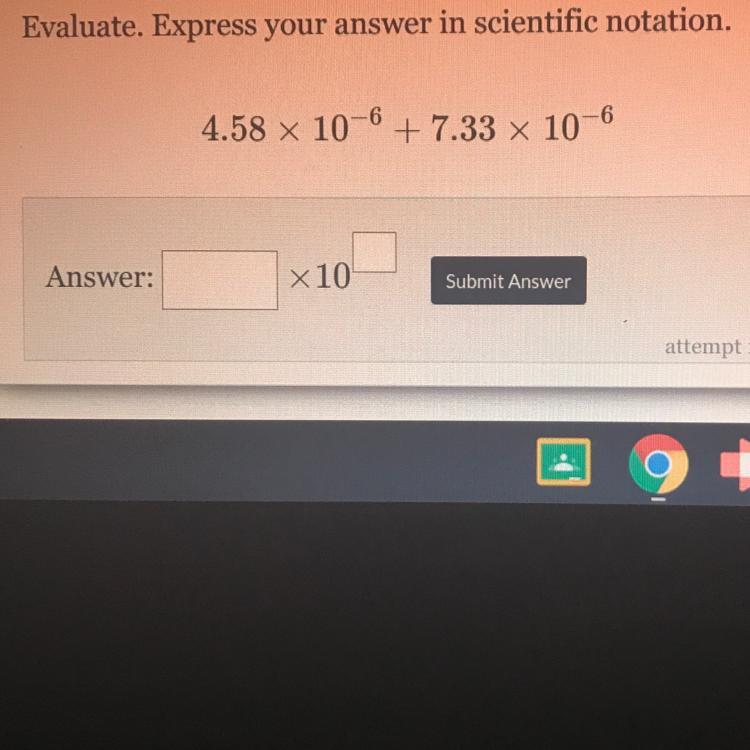The image size is (750, 750).
Task: Select the exponent box above 10
Action: tap(375, 251)
